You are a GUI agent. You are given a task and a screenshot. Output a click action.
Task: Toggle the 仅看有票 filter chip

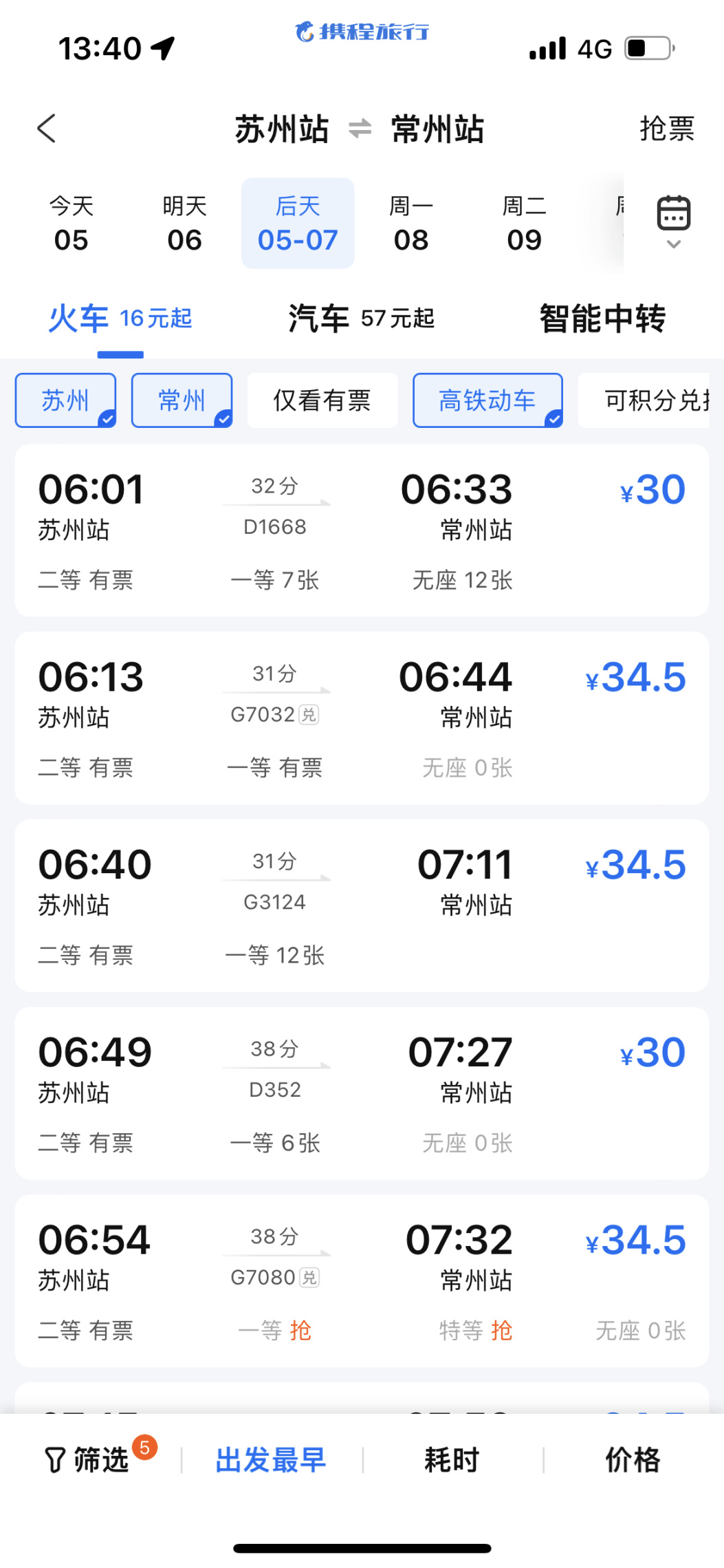tap(322, 400)
